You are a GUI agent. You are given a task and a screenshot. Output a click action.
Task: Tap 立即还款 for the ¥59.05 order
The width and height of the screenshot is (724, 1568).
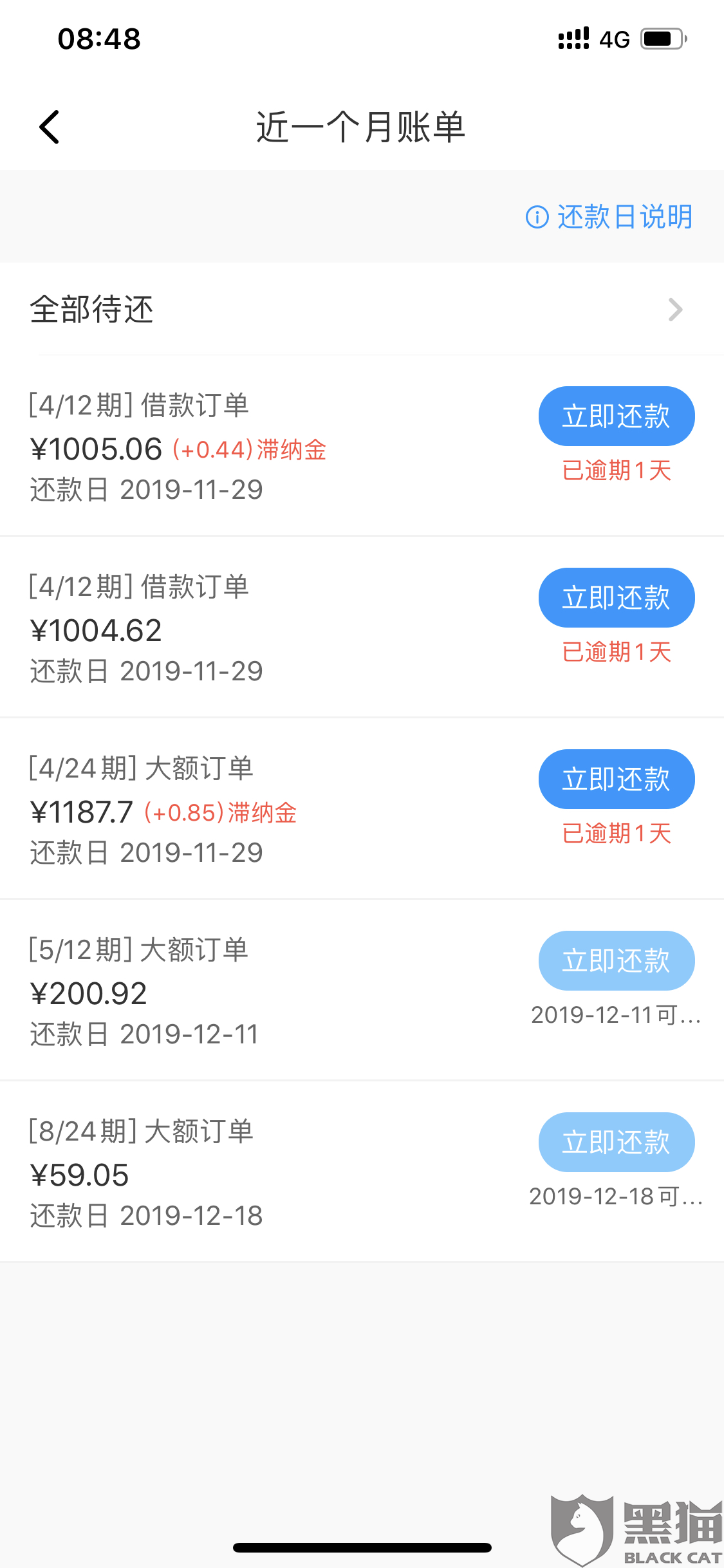tap(616, 1143)
